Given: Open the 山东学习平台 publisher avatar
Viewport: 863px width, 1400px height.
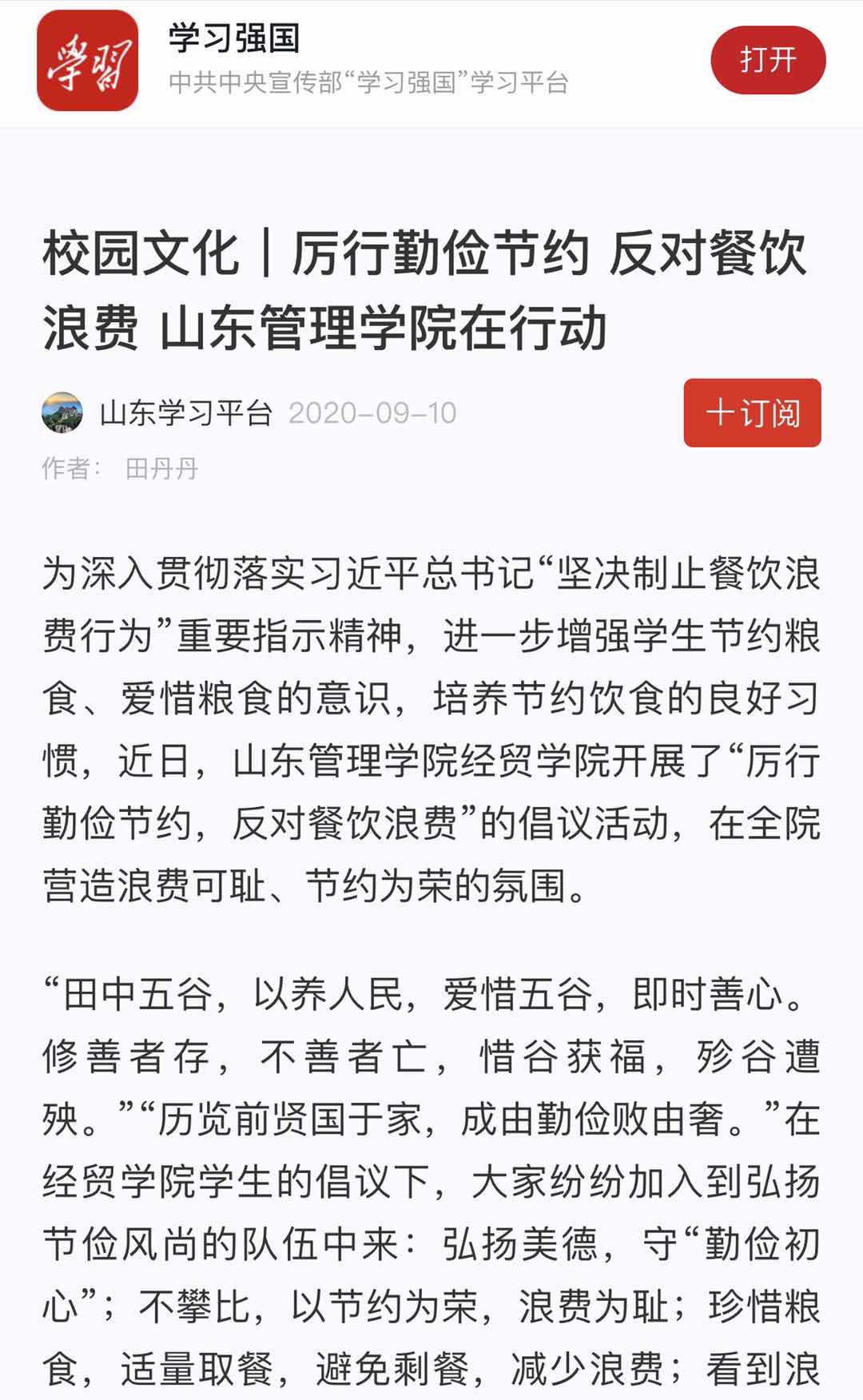Looking at the screenshot, I should point(62,412).
